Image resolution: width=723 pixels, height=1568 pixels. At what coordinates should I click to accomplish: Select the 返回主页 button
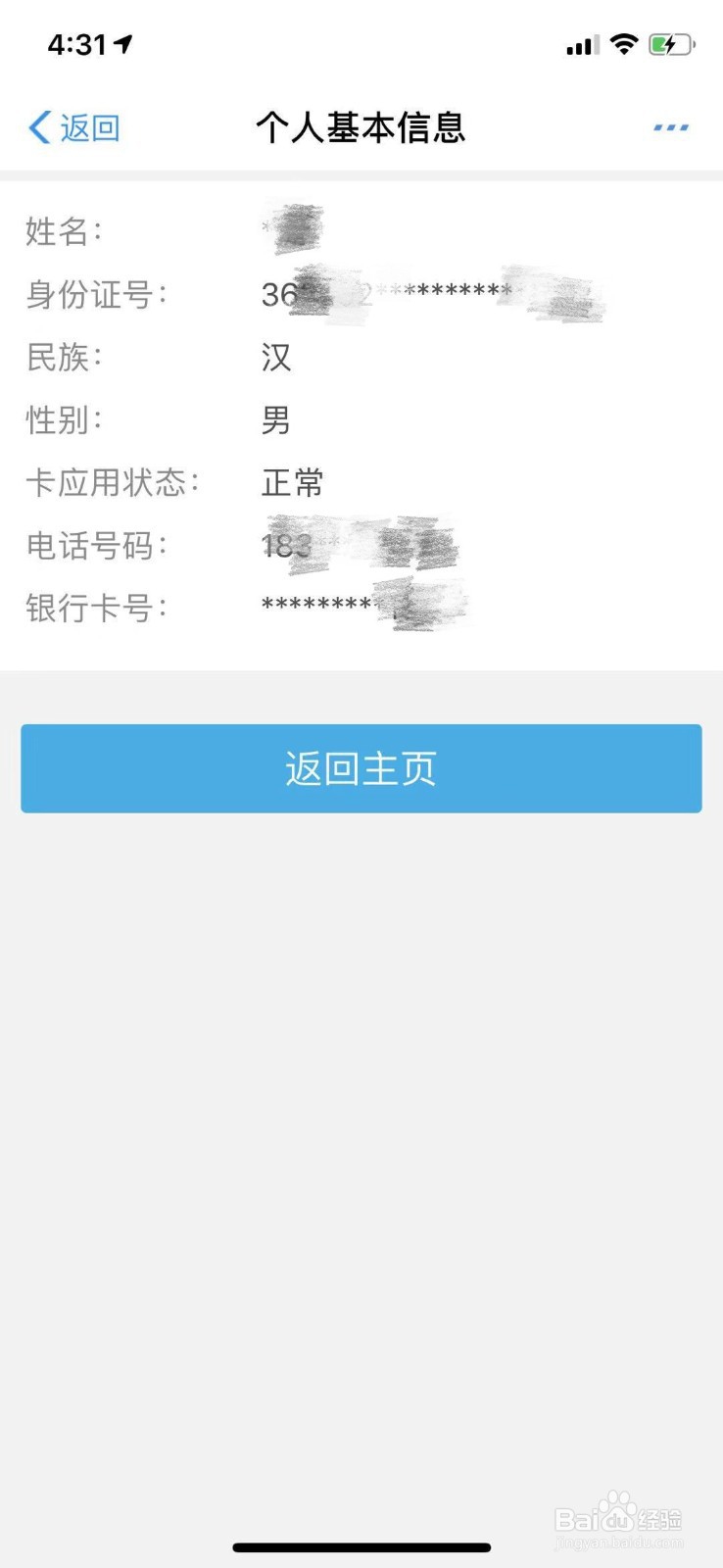pyautogui.click(x=361, y=769)
